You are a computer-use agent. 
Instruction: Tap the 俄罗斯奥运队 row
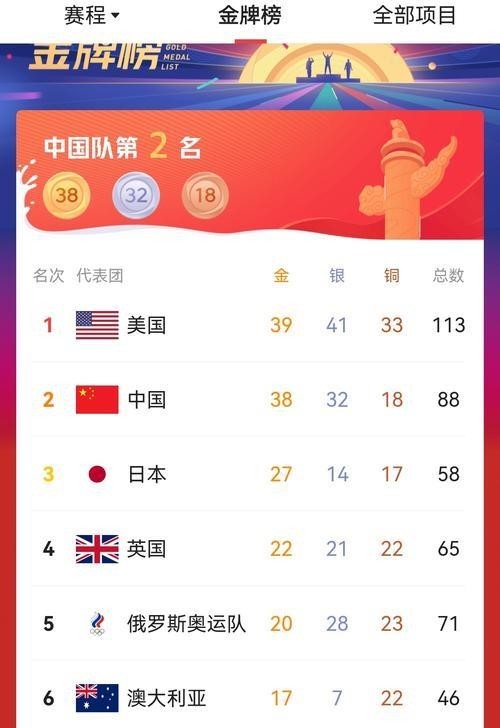[248, 624]
